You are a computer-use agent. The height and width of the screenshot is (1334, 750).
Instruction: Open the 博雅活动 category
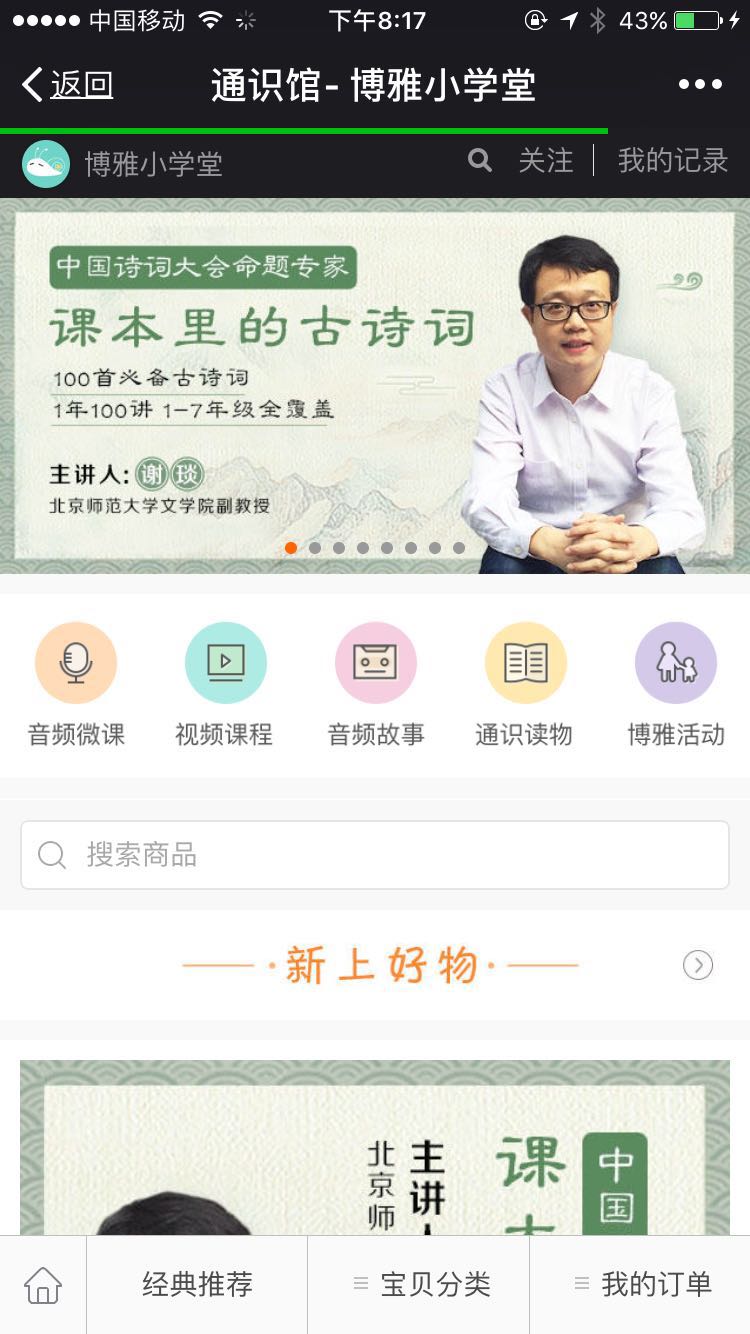pos(675,684)
